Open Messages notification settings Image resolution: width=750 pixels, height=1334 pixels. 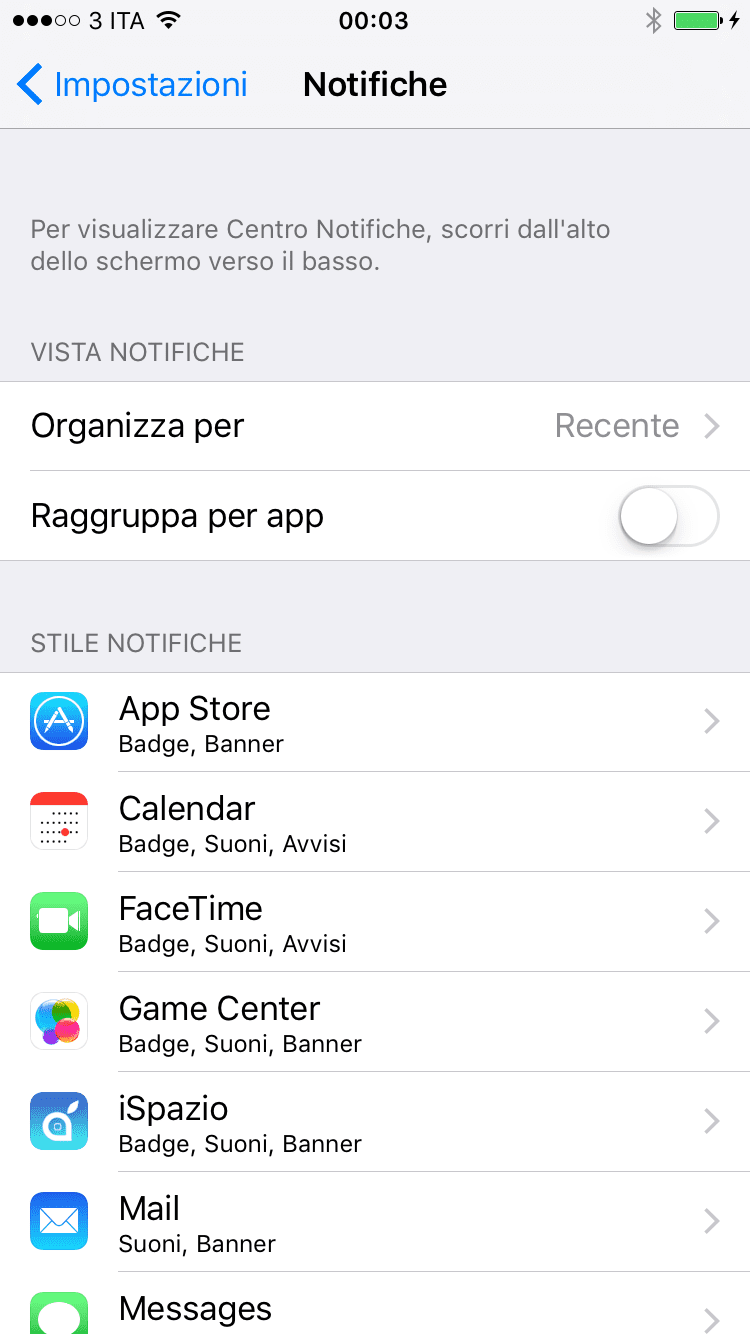pos(375,1310)
